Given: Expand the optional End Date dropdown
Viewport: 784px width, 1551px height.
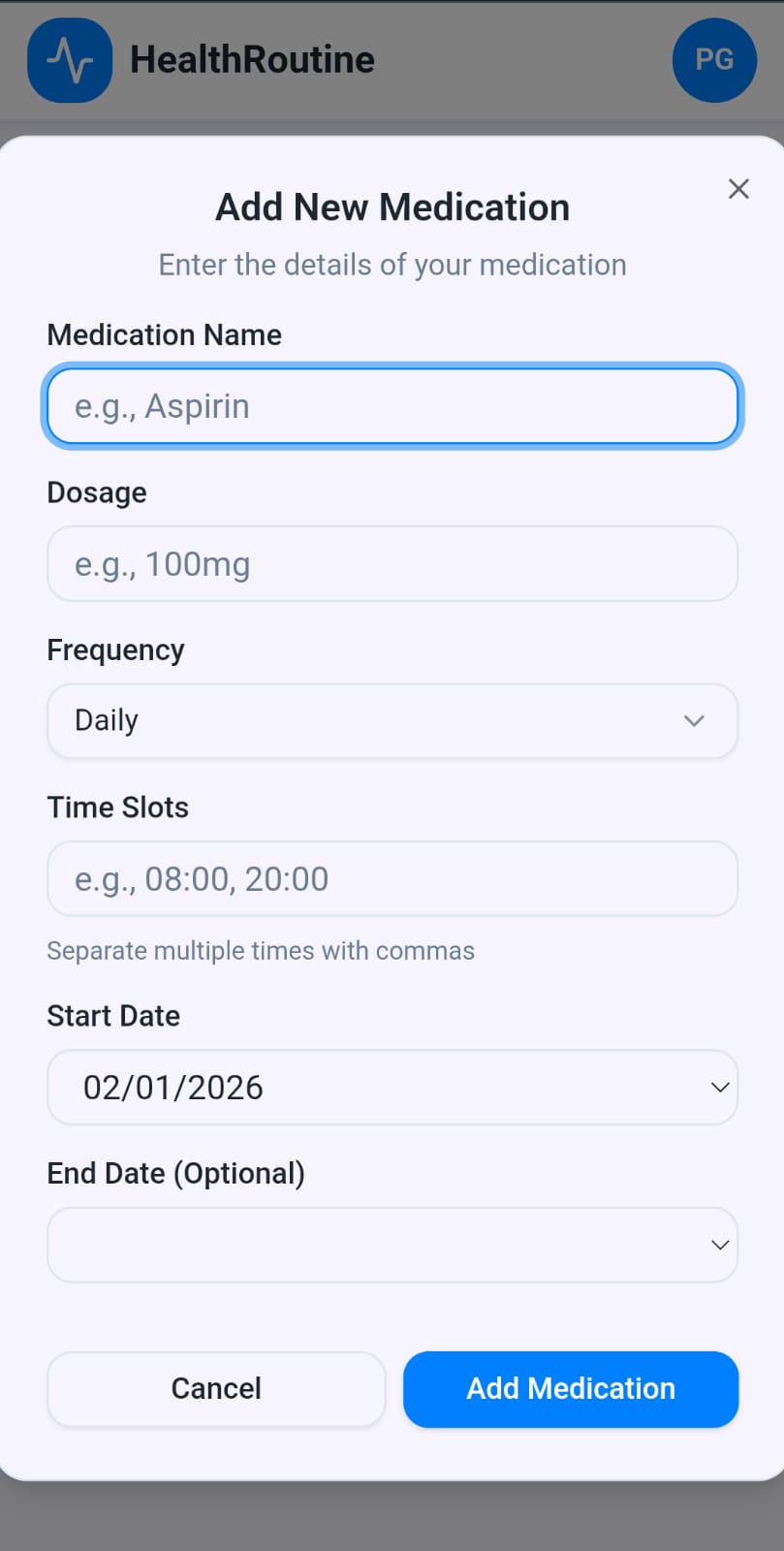Looking at the screenshot, I should click(x=392, y=1245).
